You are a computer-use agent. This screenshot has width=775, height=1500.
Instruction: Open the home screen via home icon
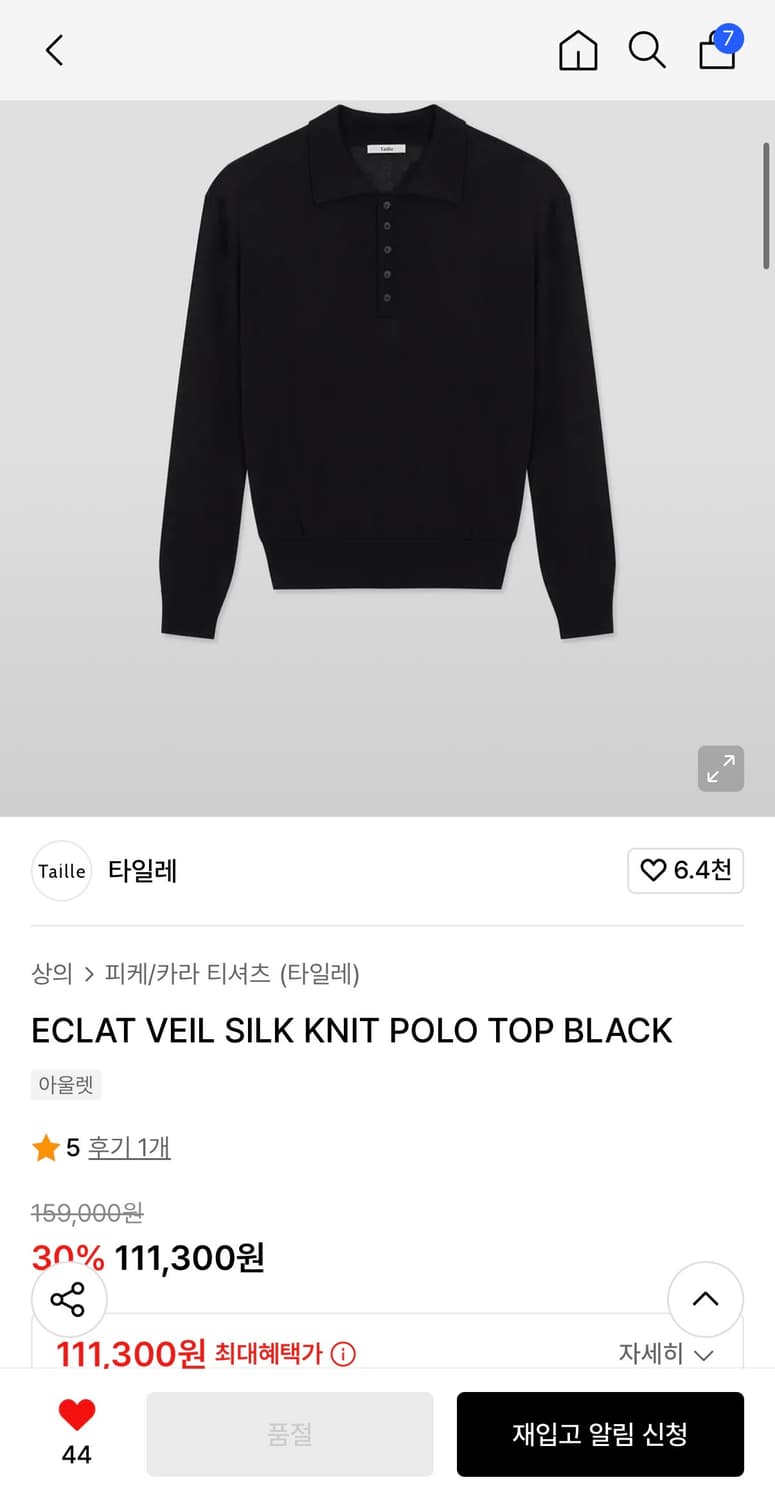[x=578, y=50]
